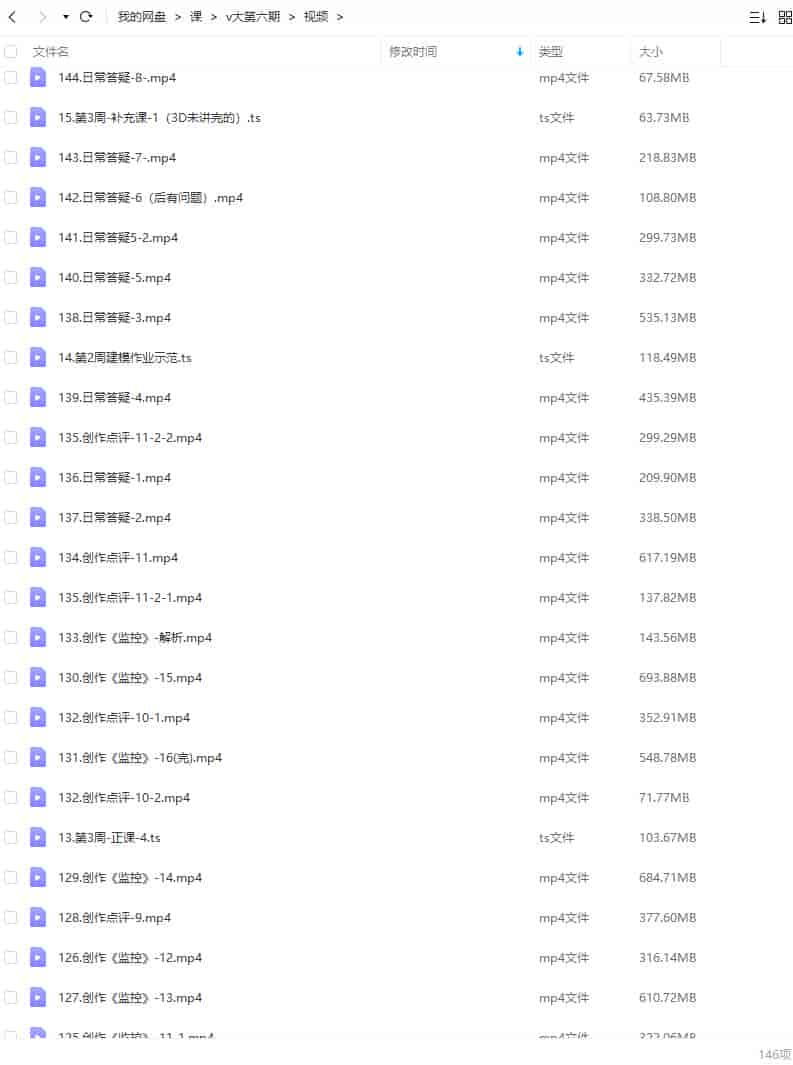Check the box for 134.创作点评-11.mp4
Screen dimensions: 793x1065
click(11, 557)
